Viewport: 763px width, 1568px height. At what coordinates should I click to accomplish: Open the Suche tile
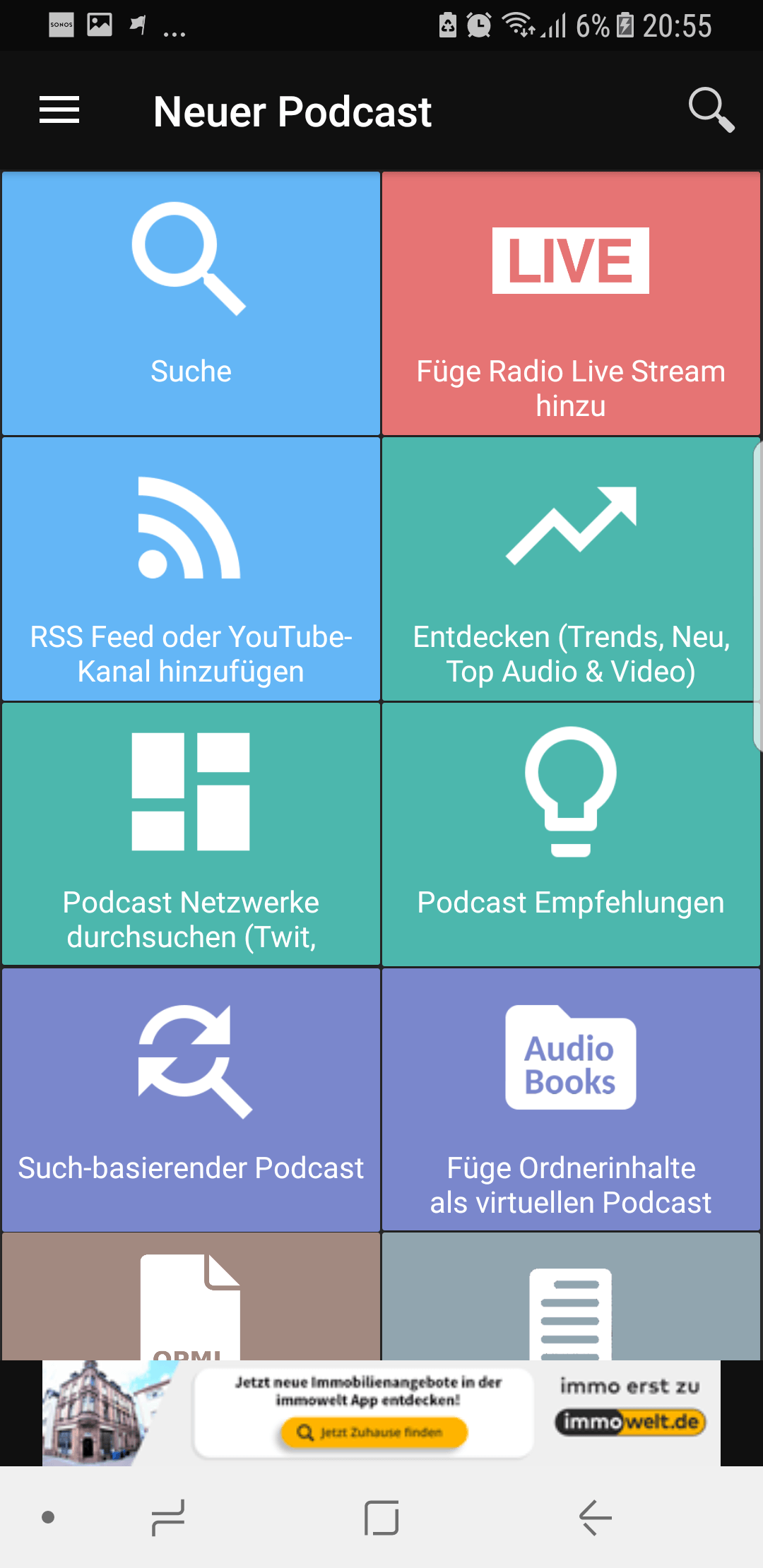pyautogui.click(x=191, y=303)
